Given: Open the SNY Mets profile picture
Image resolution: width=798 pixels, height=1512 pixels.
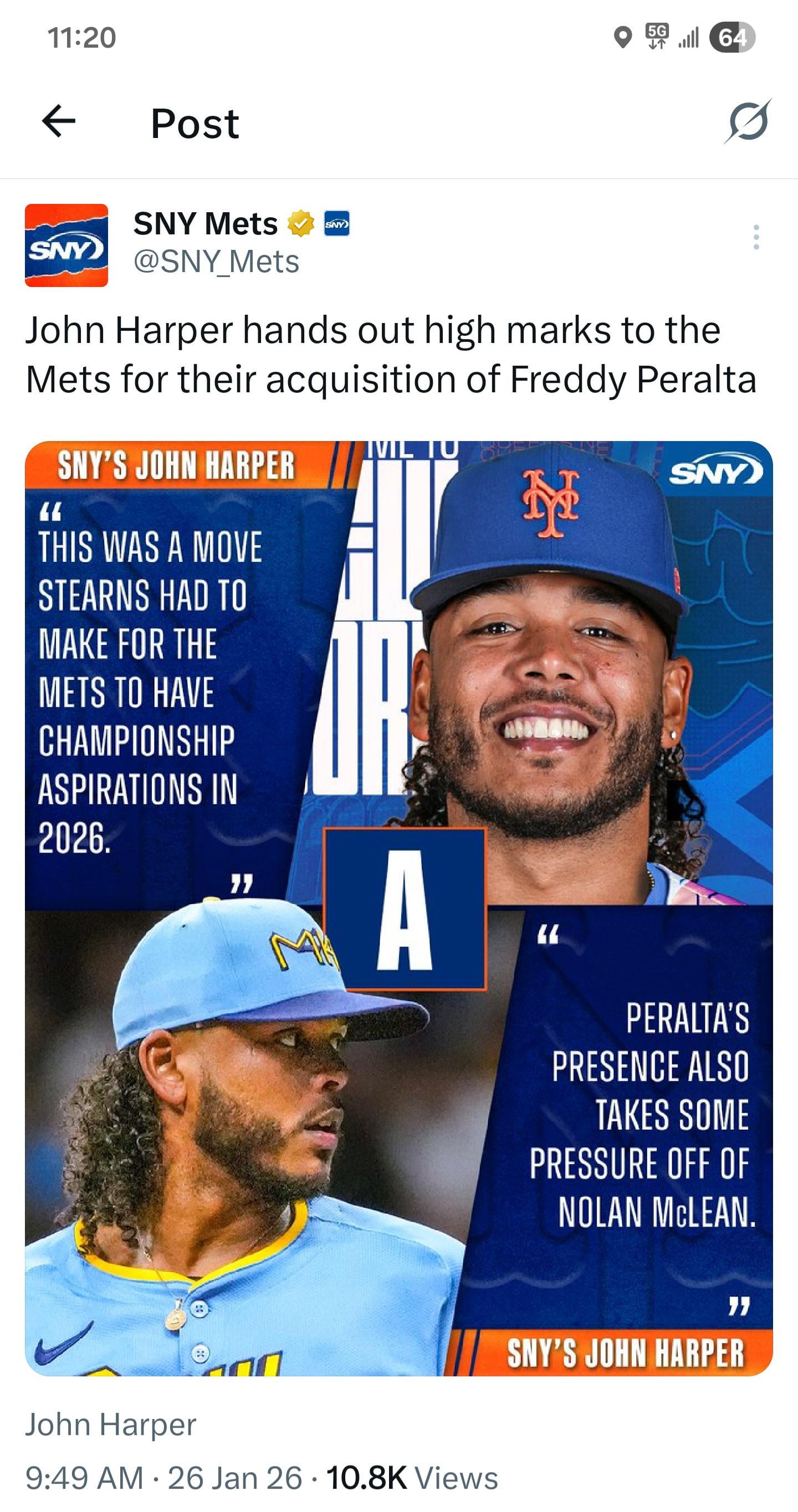Looking at the screenshot, I should pos(66,245).
